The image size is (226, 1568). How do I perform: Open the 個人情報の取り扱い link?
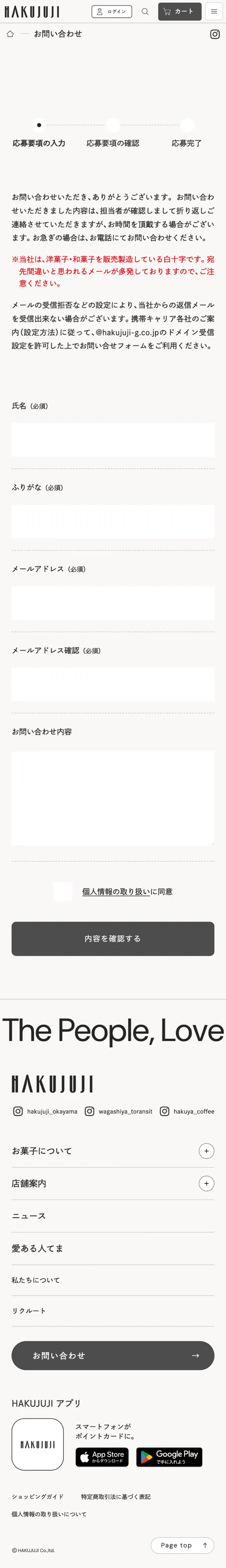pyautogui.click(x=116, y=892)
